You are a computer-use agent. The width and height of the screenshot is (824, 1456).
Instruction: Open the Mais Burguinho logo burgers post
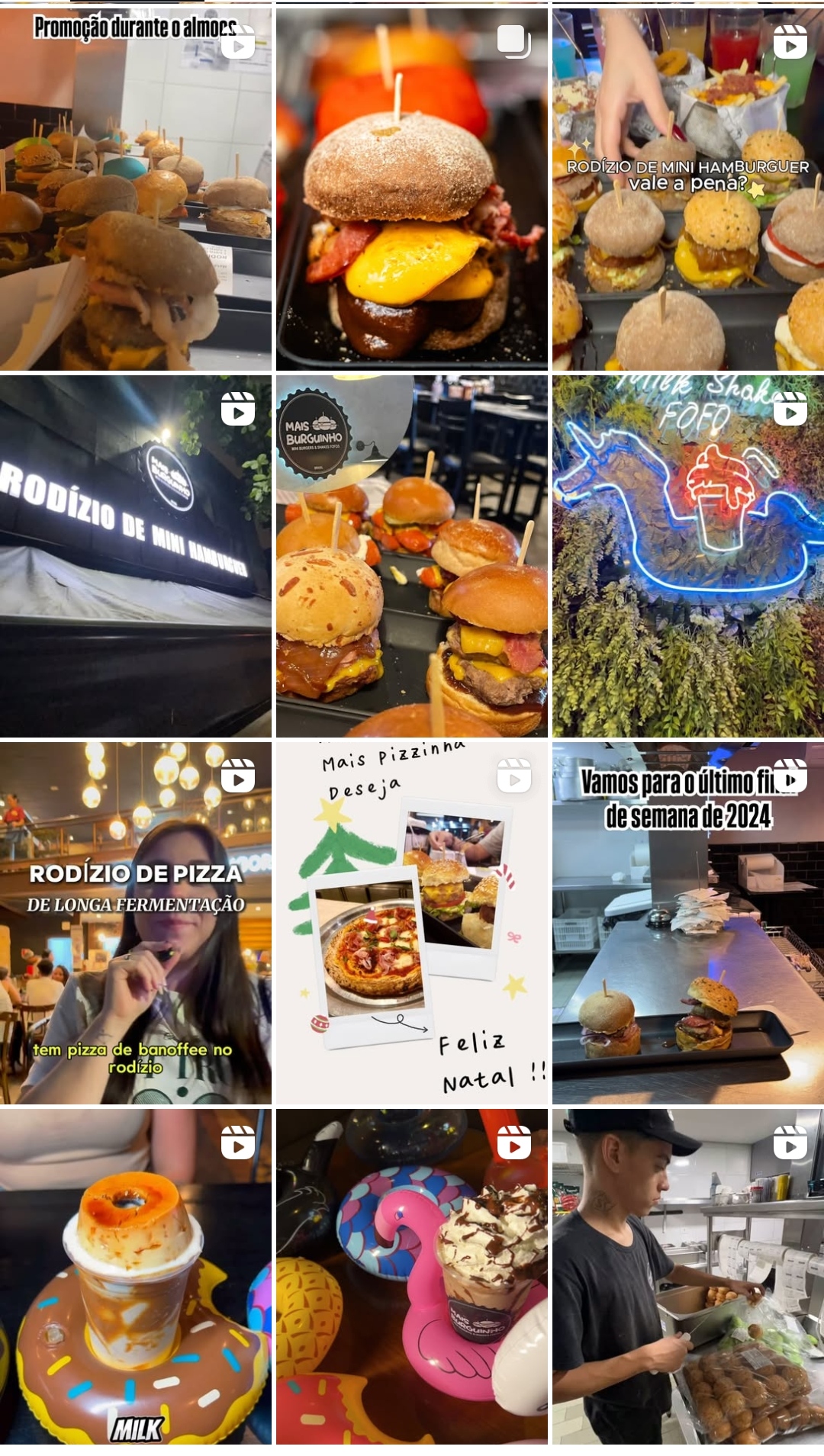point(411,555)
